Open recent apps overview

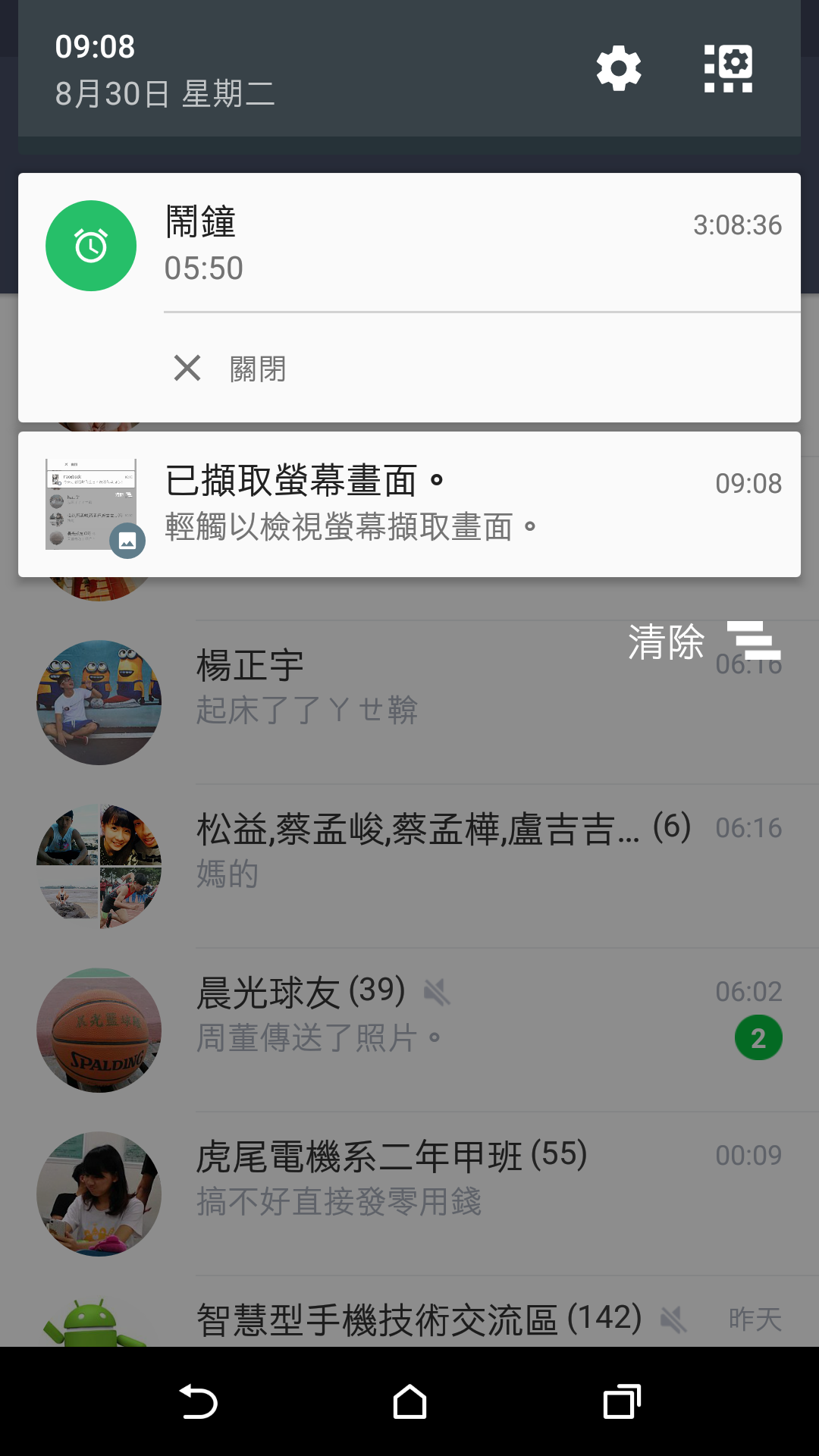click(622, 1401)
